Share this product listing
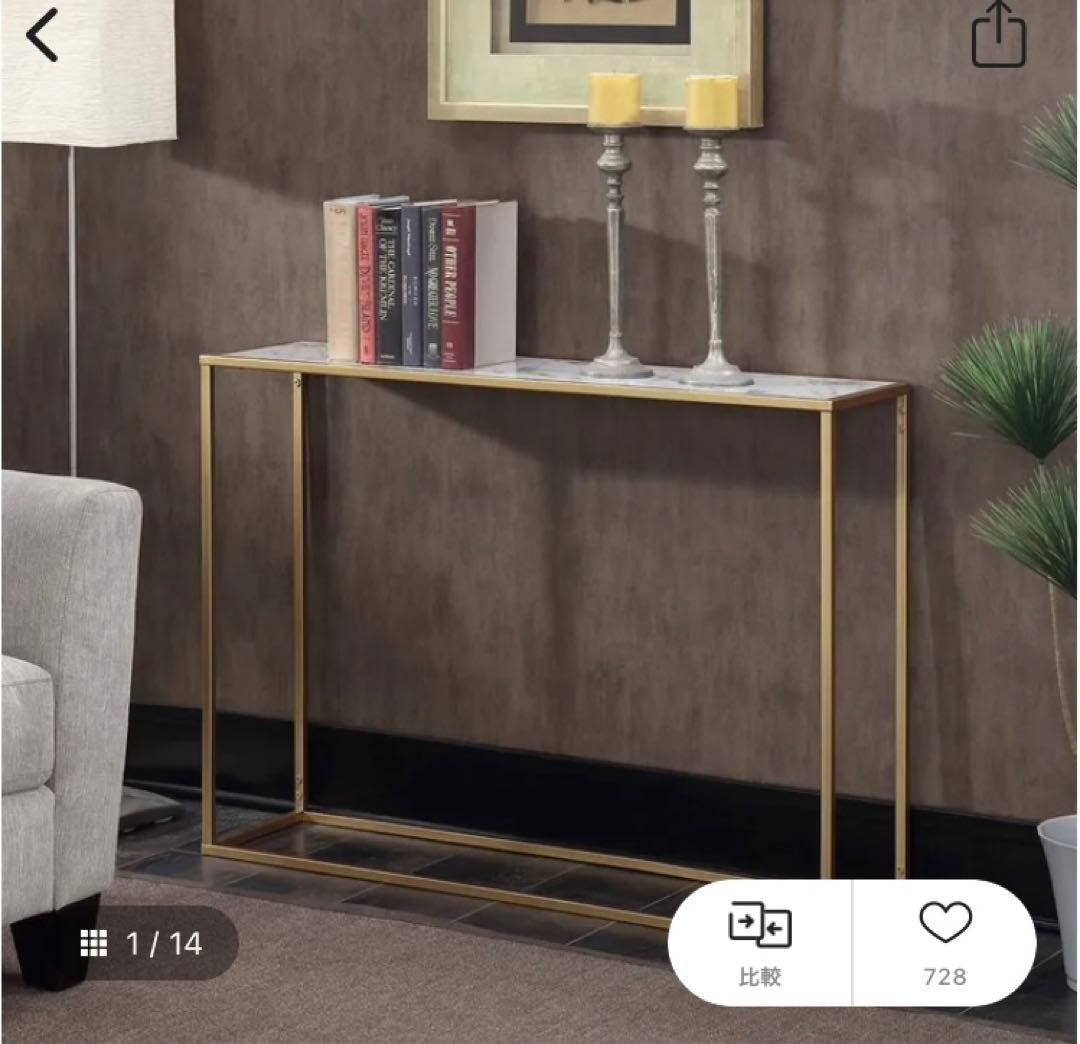Viewport: 1080px width, 1044px height. point(999,38)
